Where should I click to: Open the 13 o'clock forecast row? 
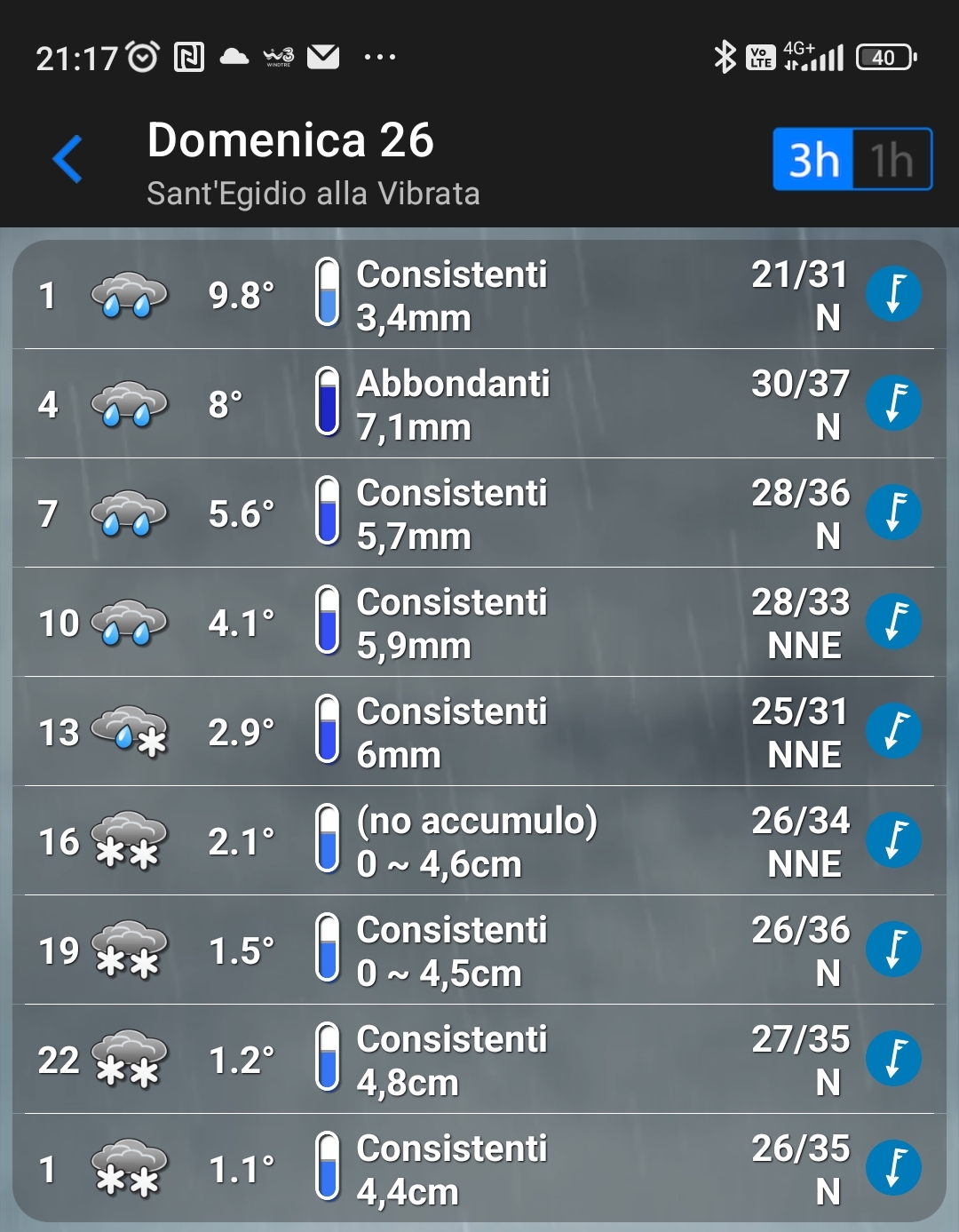point(479,733)
